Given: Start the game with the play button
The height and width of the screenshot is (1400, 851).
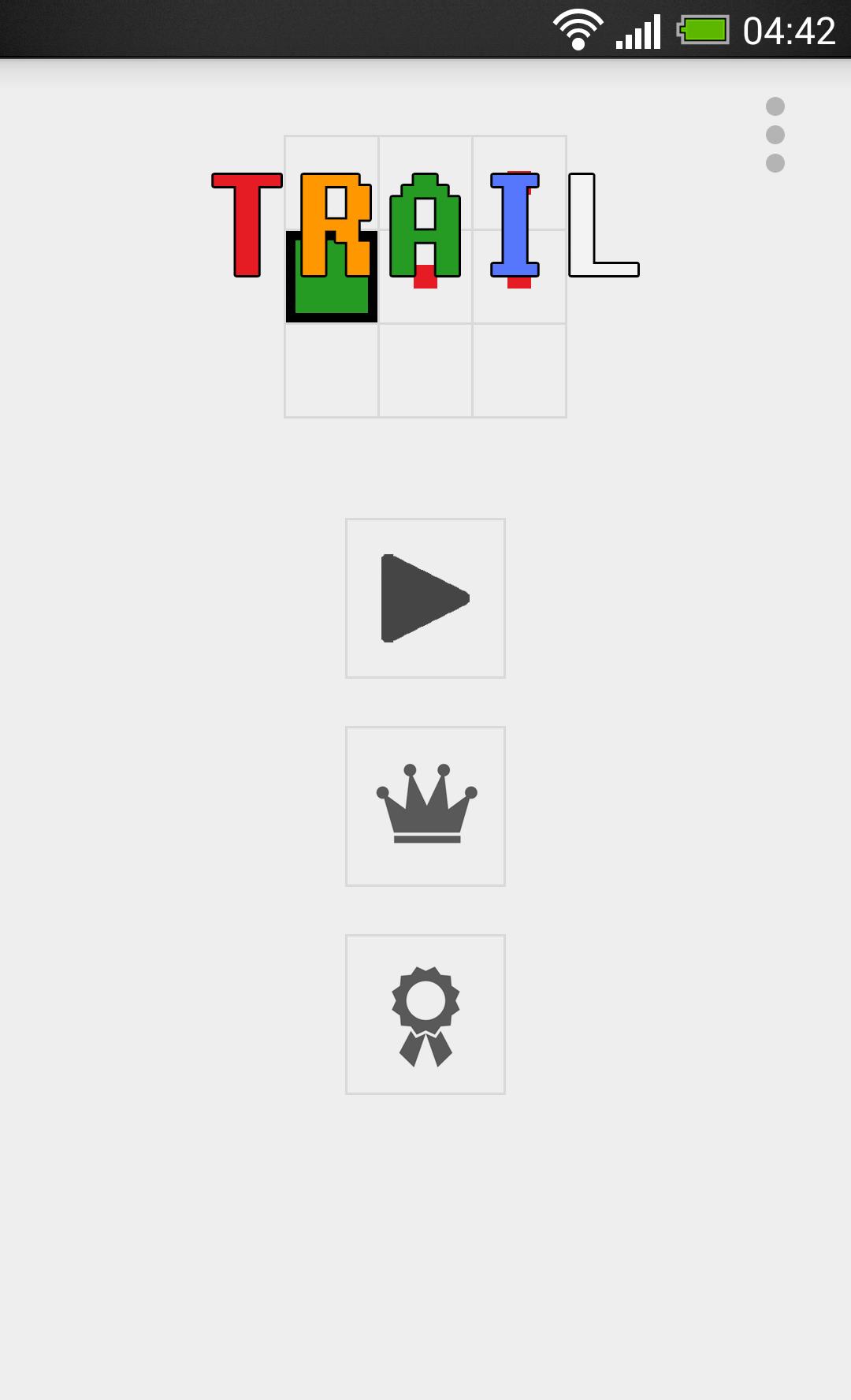Looking at the screenshot, I should click(x=425, y=598).
